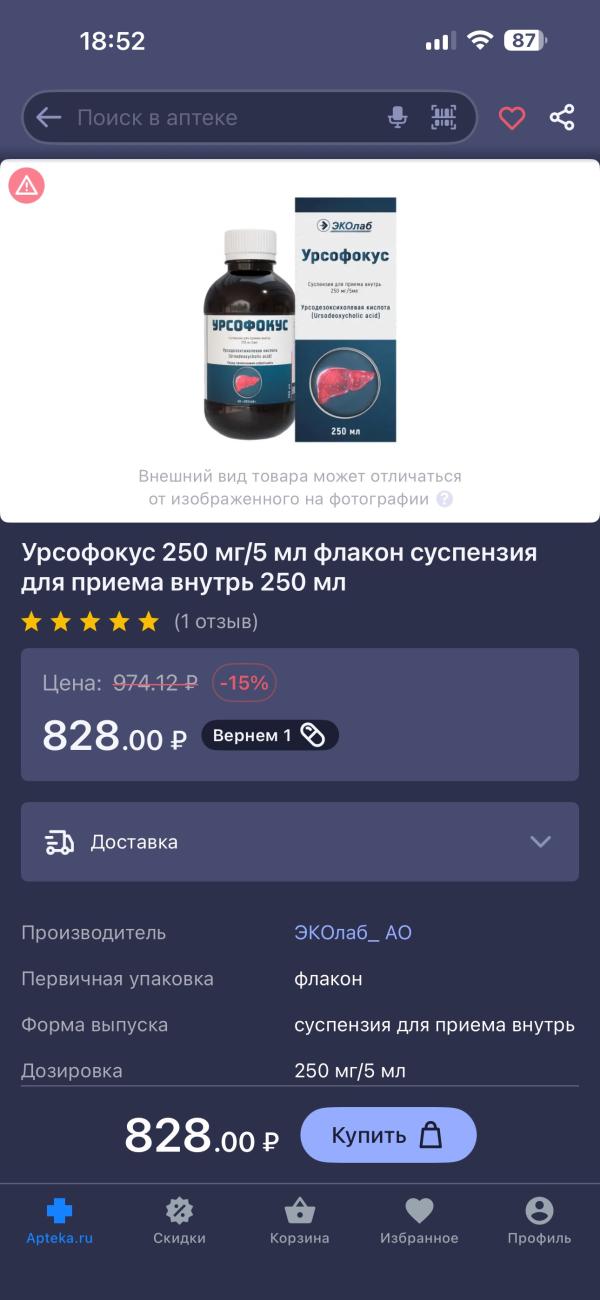
Task: Open the Урсофокус product photo
Action: pos(300,320)
